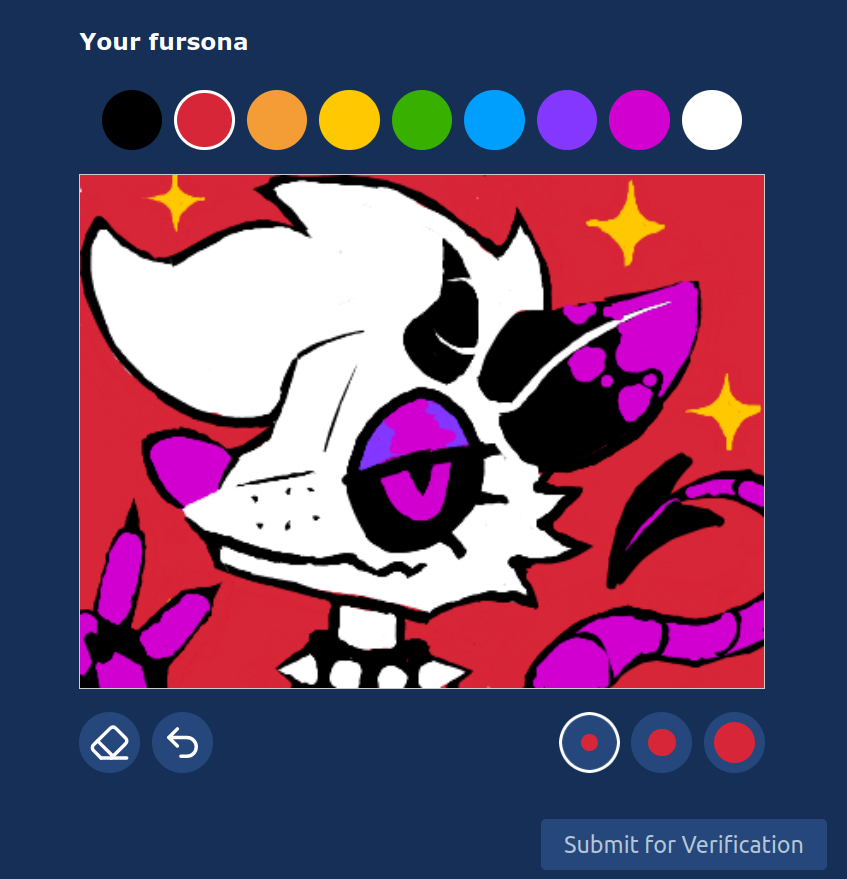Switch to the medium brush size
Screen dimensions: 847x879
(x=662, y=743)
